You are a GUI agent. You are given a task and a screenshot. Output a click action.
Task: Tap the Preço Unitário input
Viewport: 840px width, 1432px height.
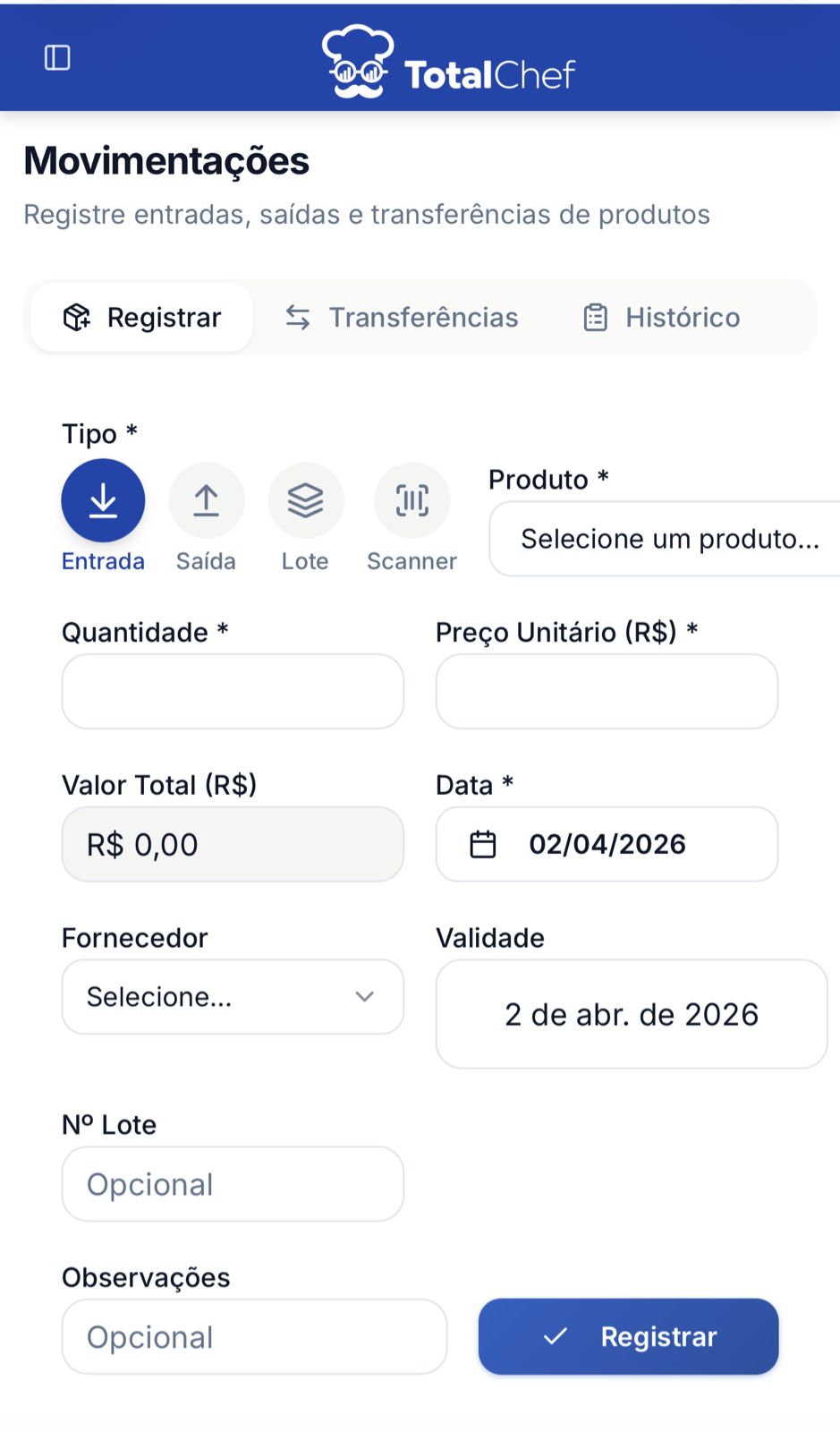coord(607,692)
